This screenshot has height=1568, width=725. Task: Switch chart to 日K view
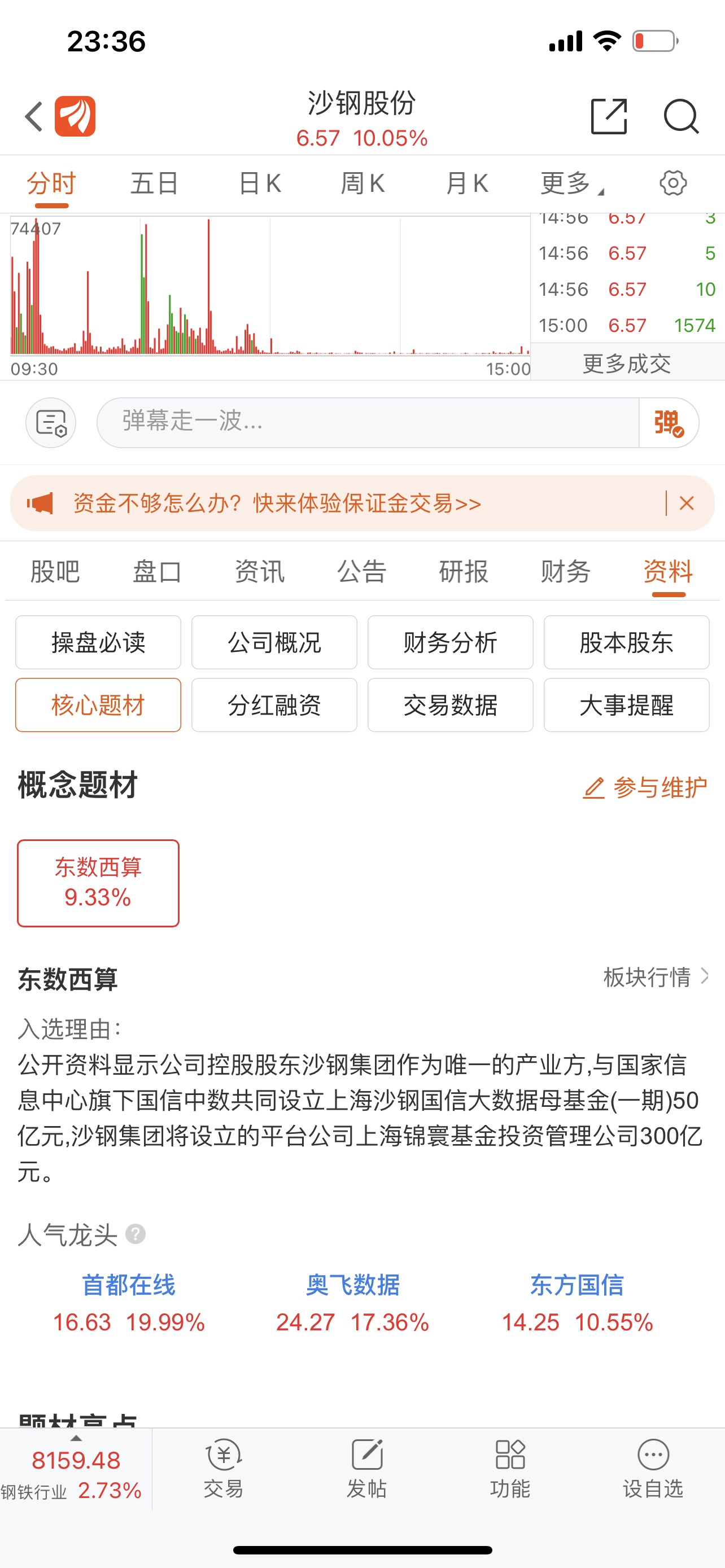pos(259,183)
